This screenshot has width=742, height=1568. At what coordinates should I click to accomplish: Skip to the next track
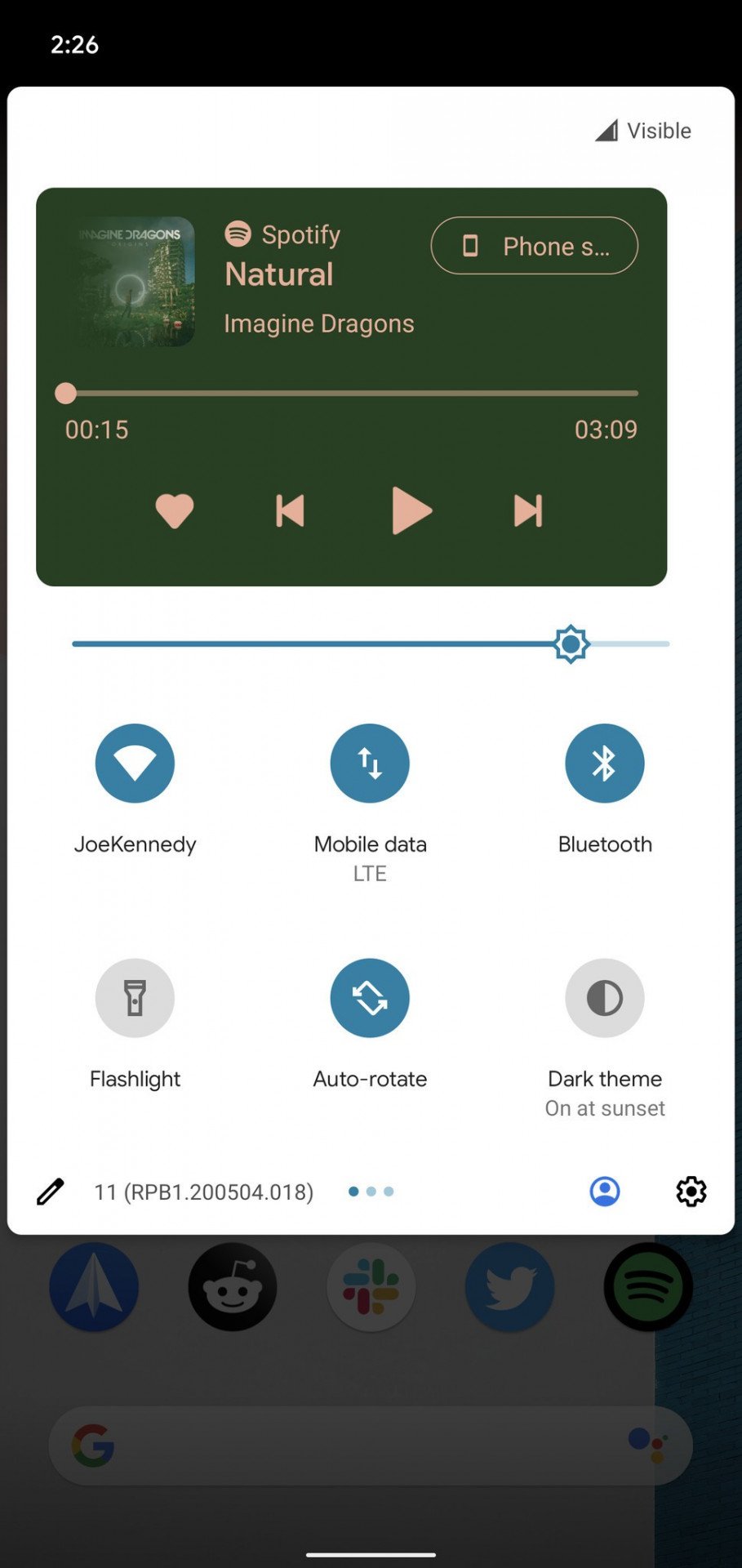pos(527,511)
